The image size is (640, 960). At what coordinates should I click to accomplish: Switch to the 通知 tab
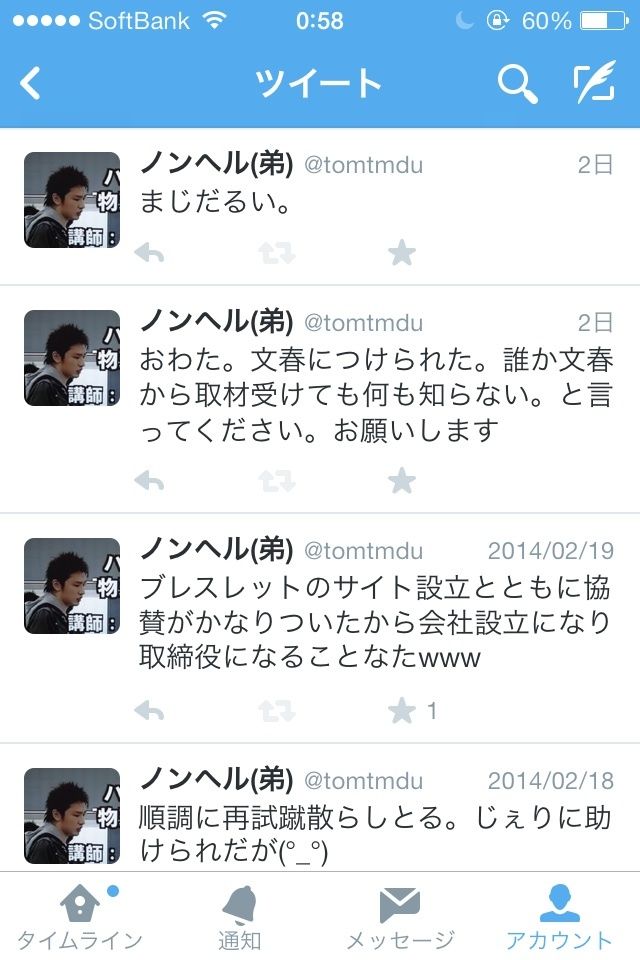(239, 917)
